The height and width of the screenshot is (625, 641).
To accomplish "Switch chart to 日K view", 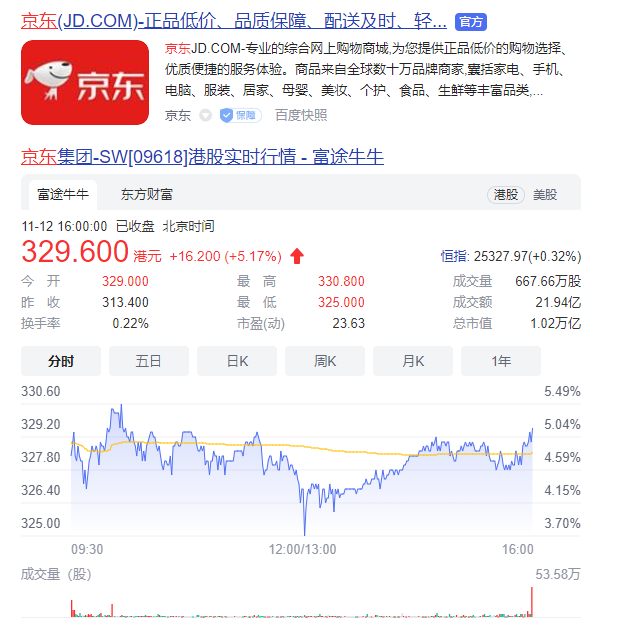I will pyautogui.click(x=237, y=361).
